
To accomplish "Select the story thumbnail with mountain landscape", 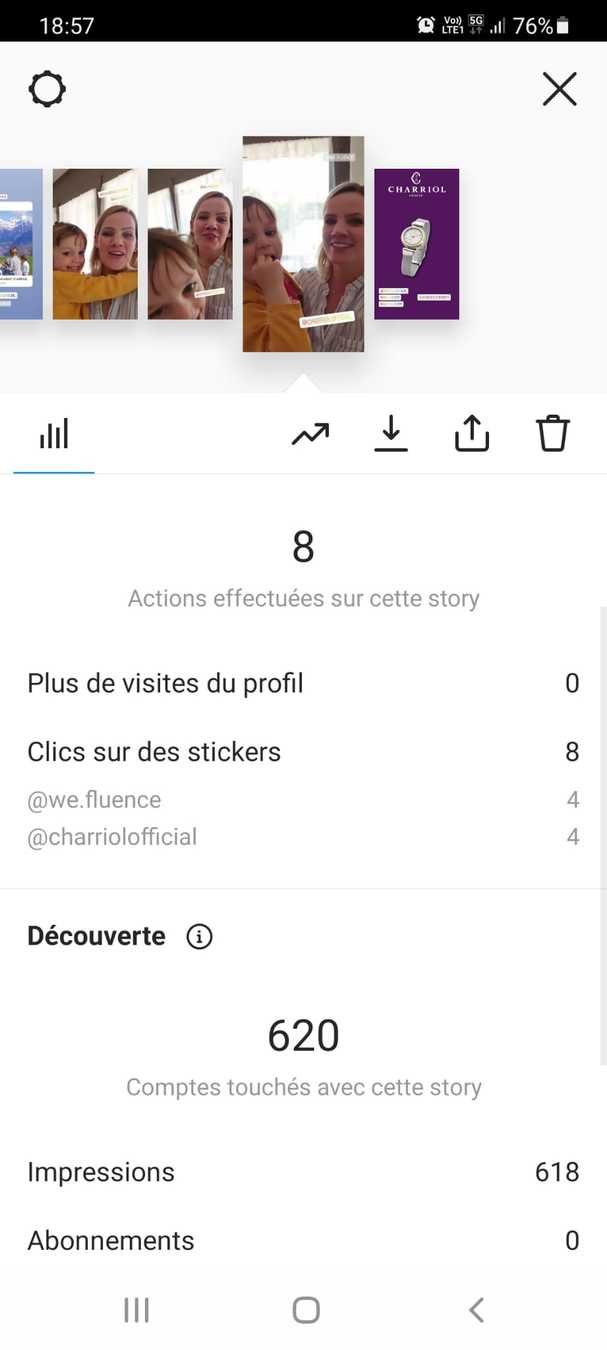I will point(20,244).
